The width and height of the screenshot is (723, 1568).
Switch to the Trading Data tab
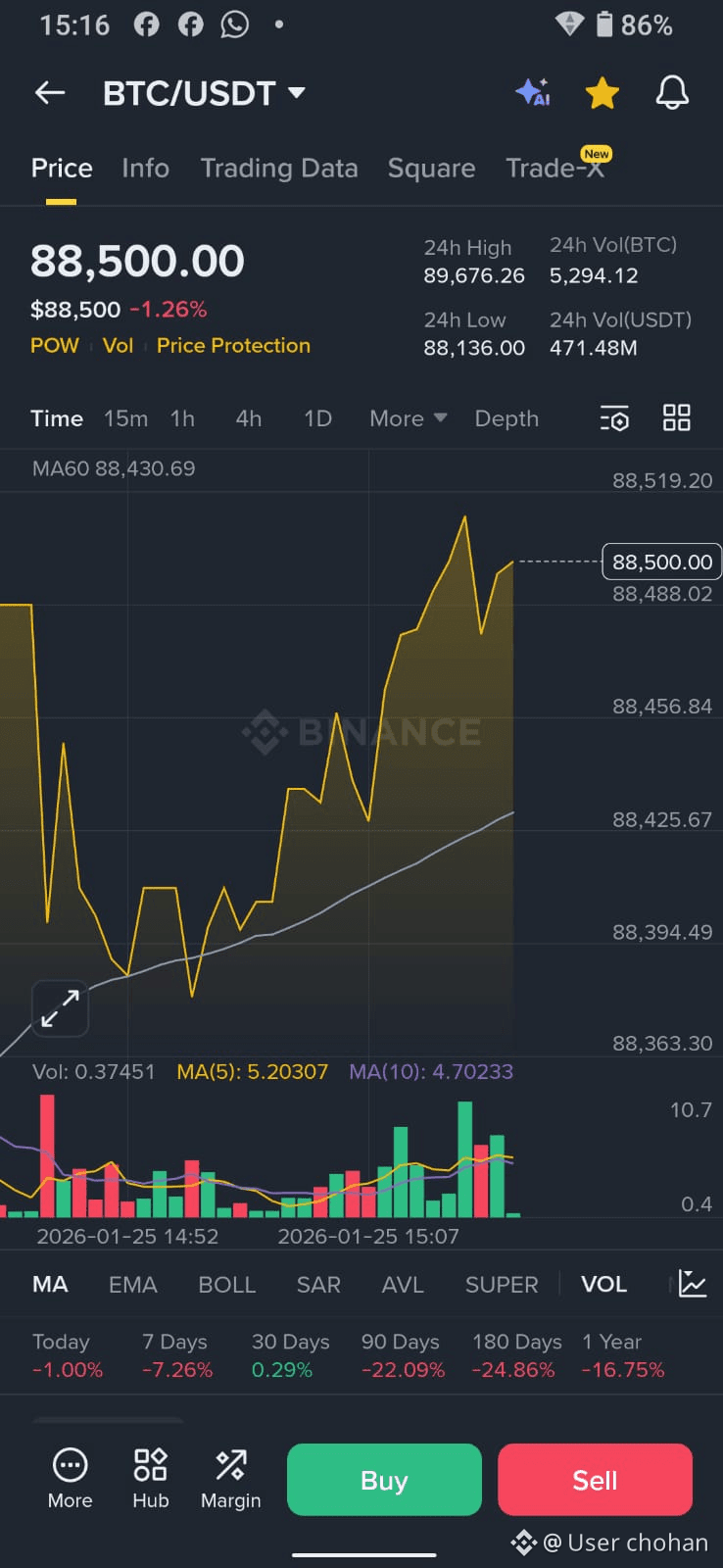click(x=278, y=169)
